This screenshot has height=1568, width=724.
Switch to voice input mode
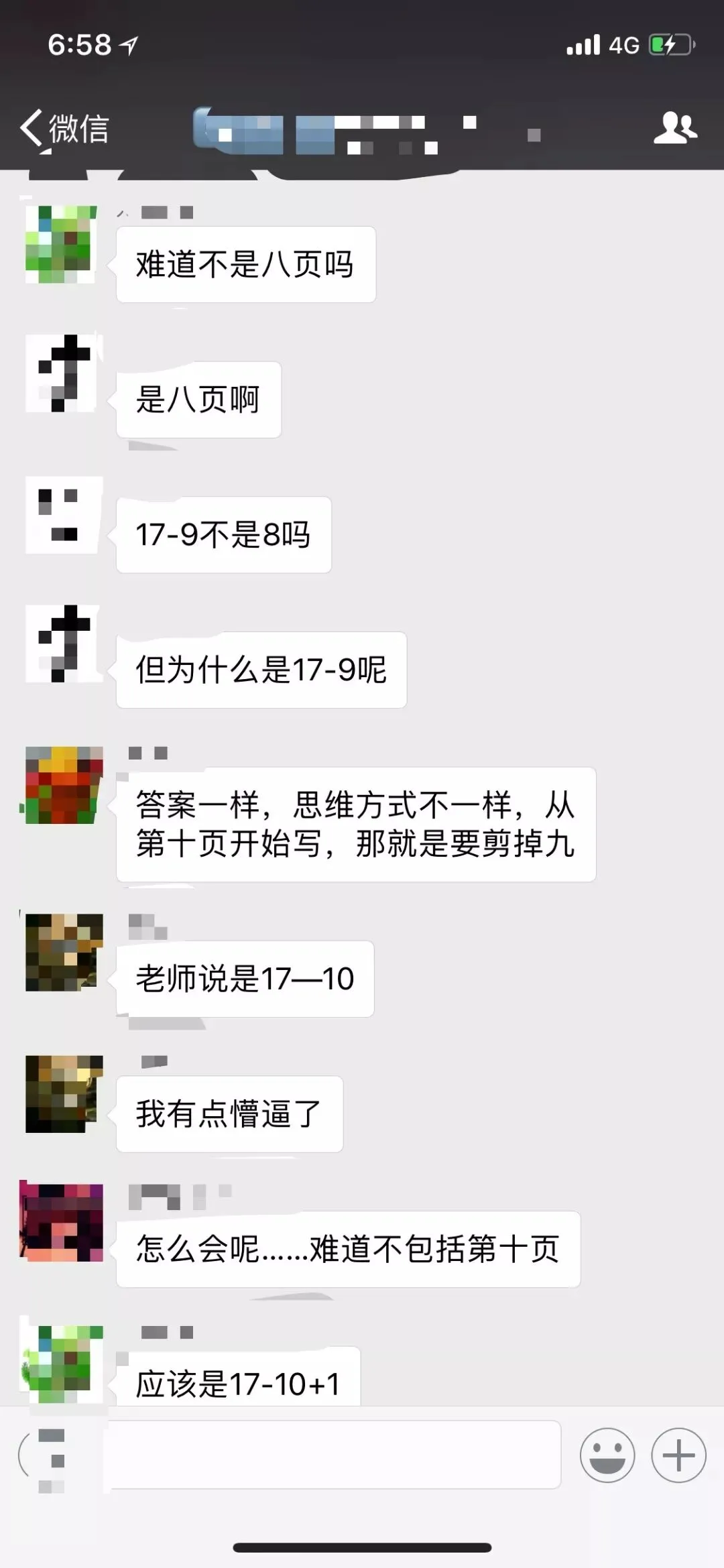(x=44, y=1454)
